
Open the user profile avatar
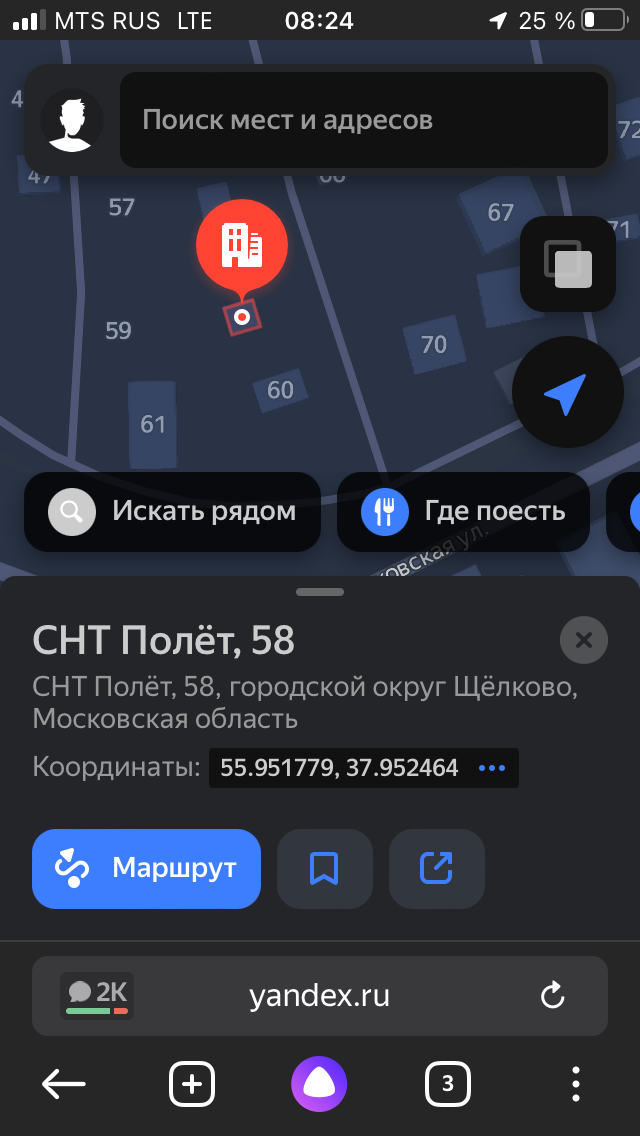[x=71, y=120]
